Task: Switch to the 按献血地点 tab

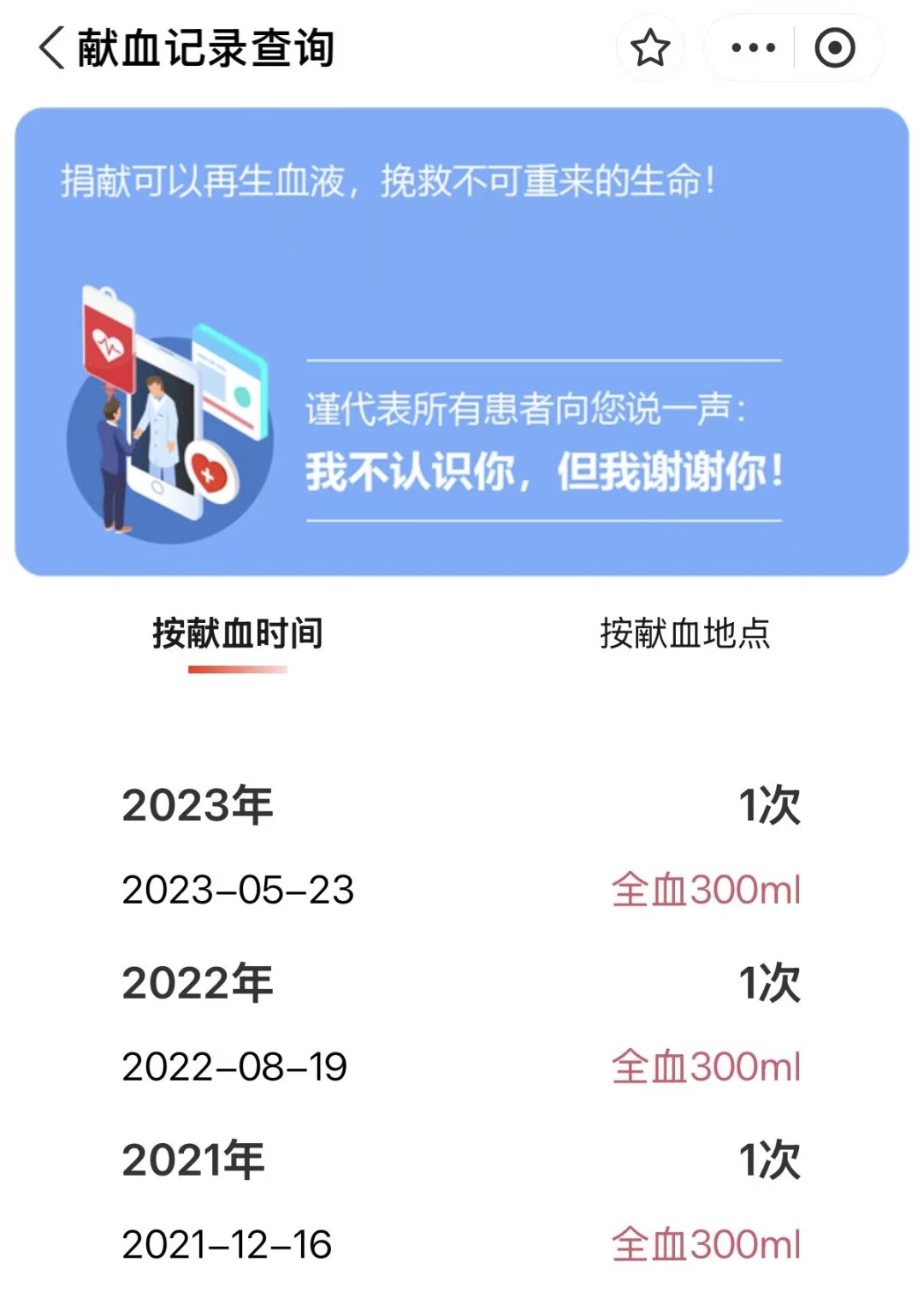Action: point(684,634)
